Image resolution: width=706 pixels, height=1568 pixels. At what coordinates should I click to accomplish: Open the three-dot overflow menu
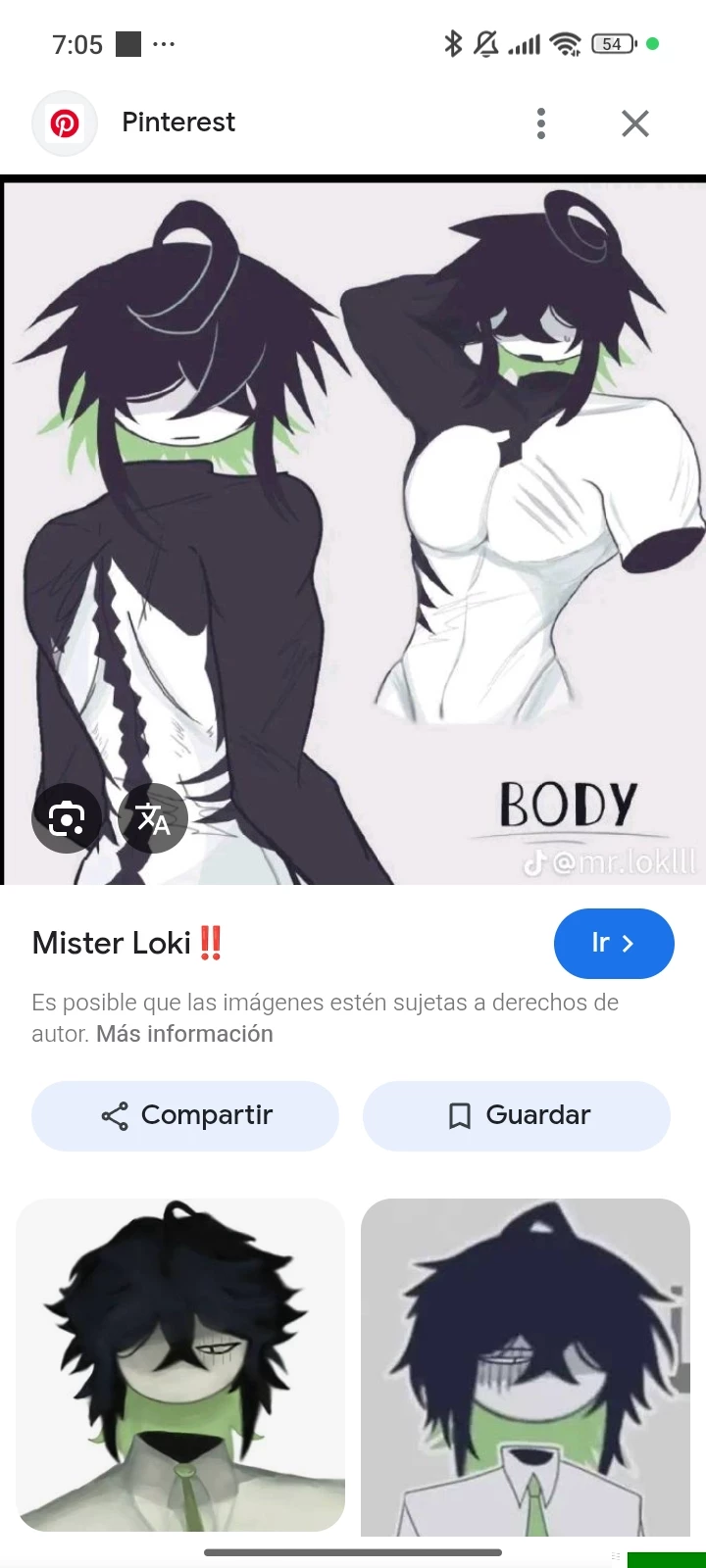[x=540, y=123]
